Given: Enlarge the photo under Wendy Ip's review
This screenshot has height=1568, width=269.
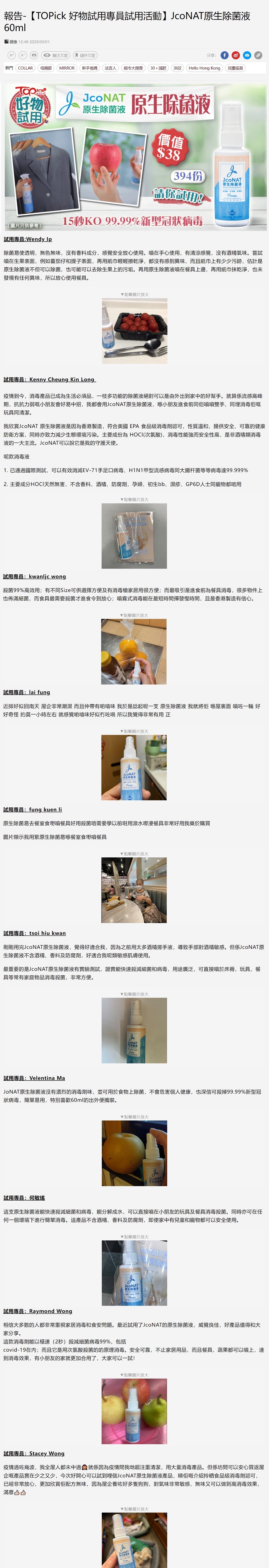Looking at the screenshot, I should [134, 331].
